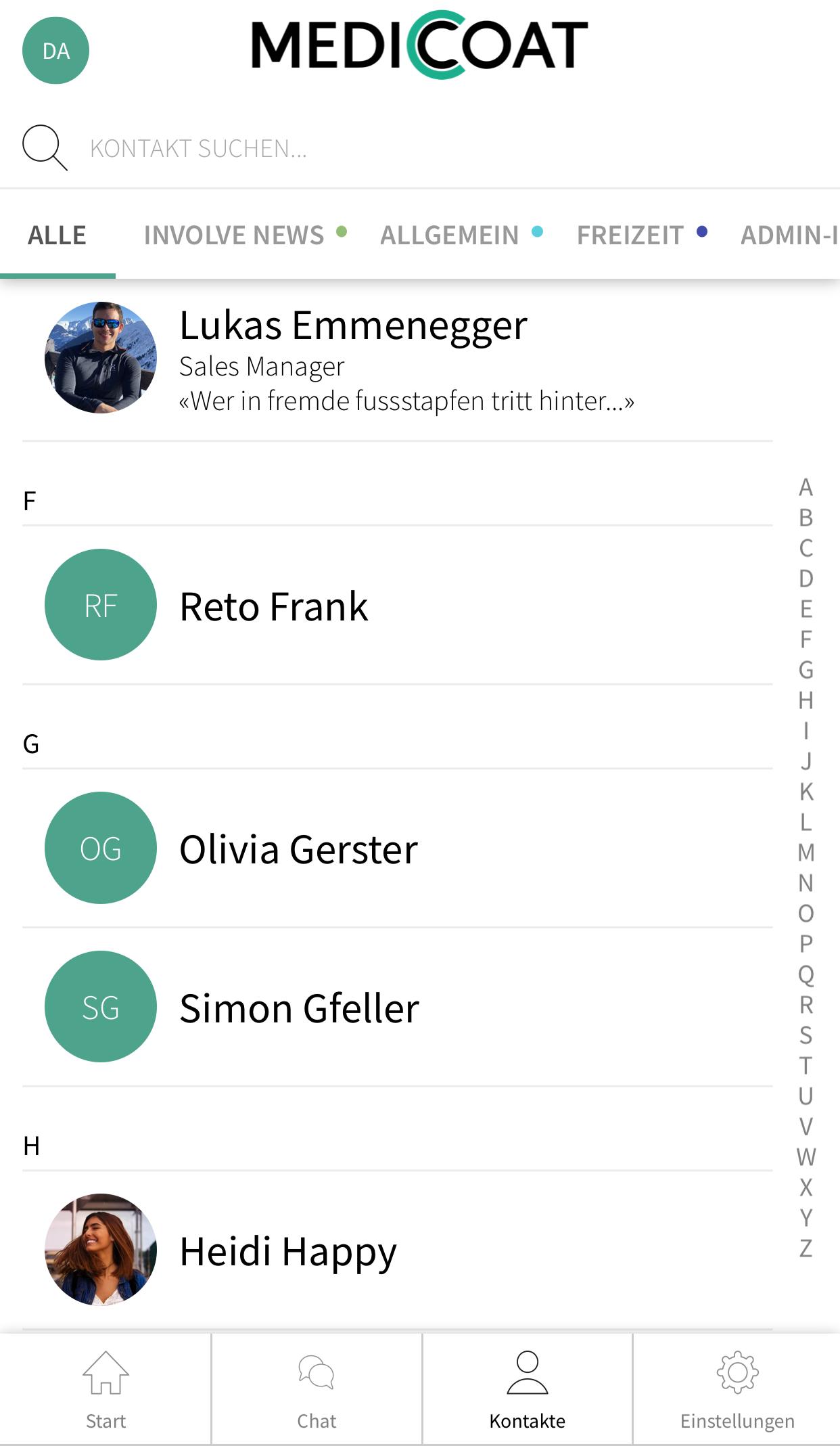This screenshot has height=1446, width=840.
Task: Open the Chat tab
Action: 317,1389
